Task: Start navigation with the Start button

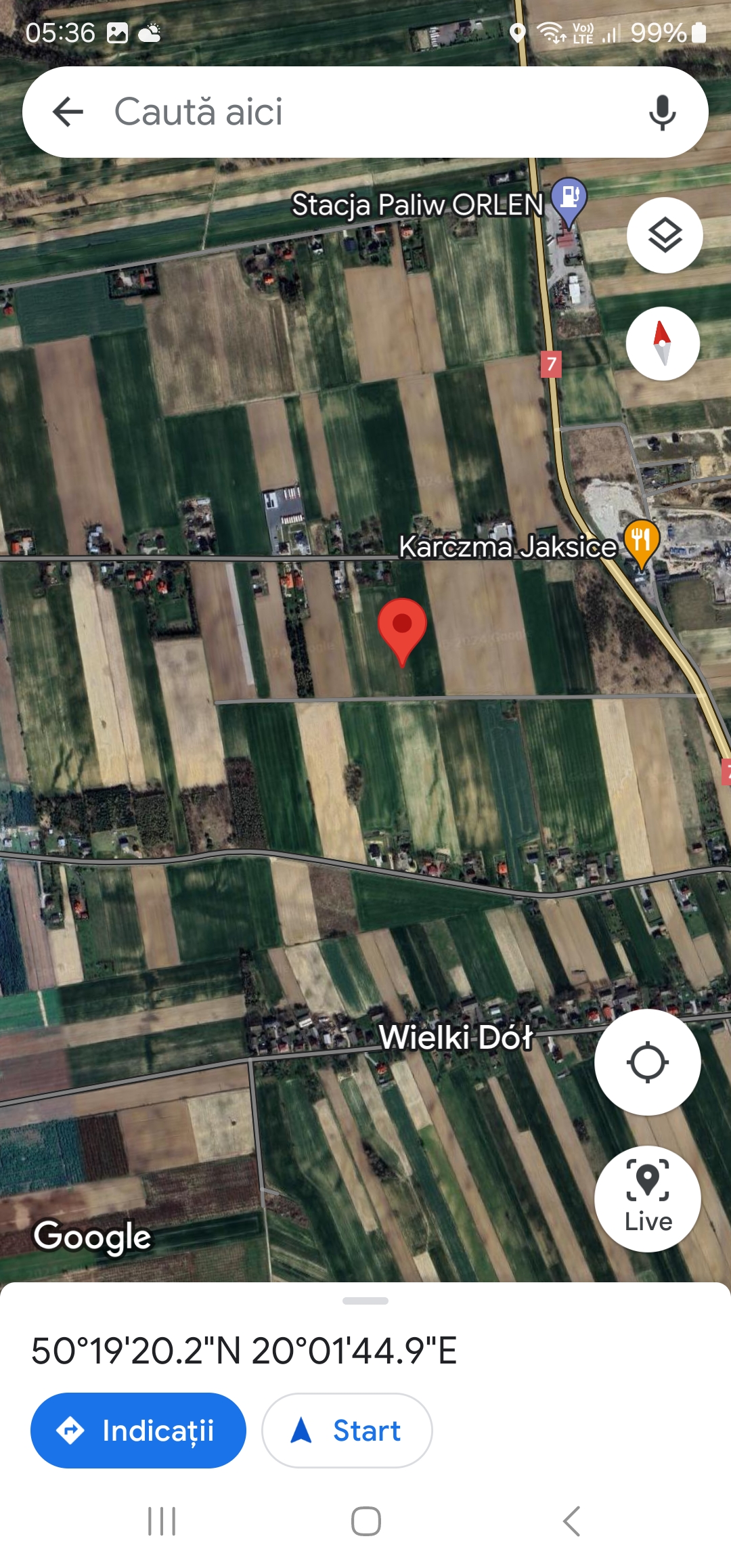Action: click(x=347, y=1430)
